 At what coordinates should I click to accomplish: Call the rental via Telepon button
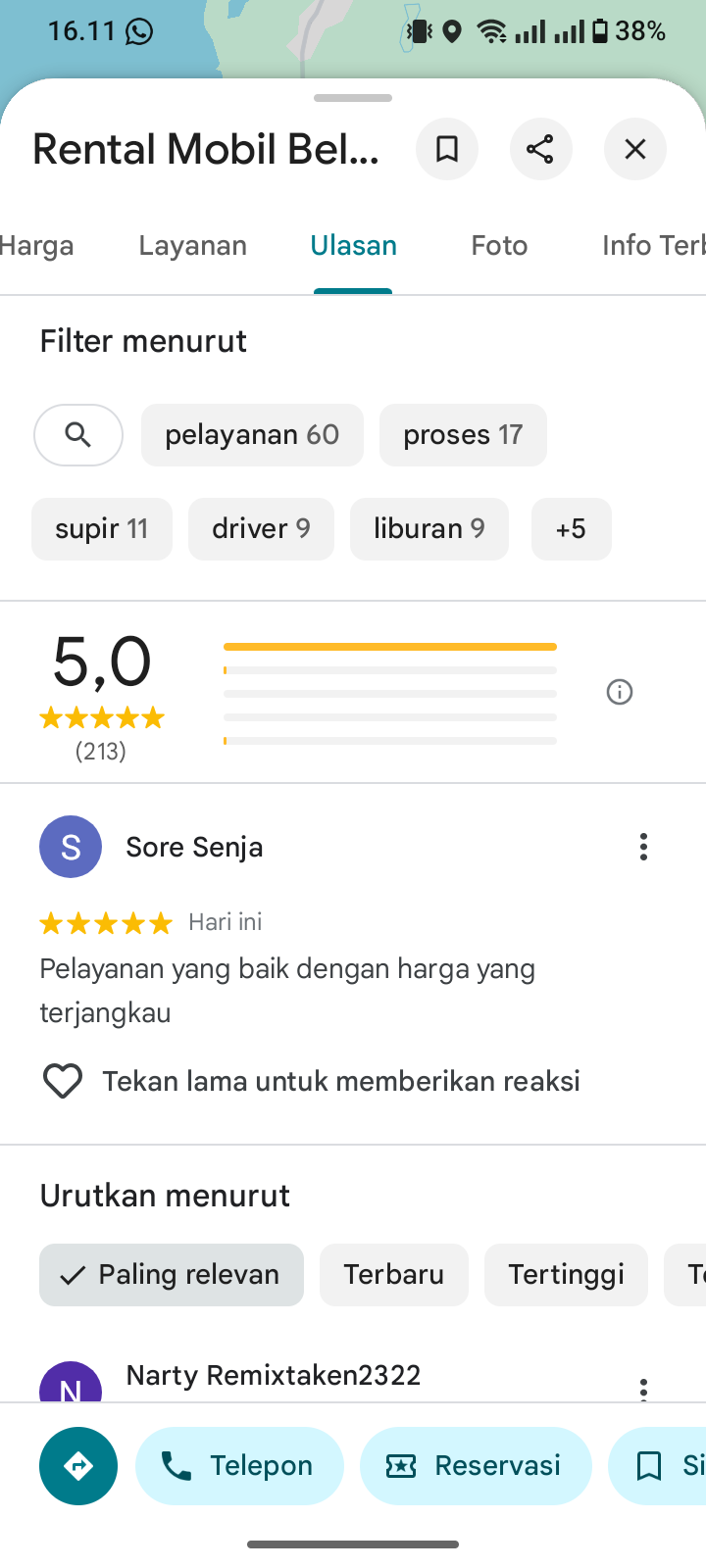239,1465
